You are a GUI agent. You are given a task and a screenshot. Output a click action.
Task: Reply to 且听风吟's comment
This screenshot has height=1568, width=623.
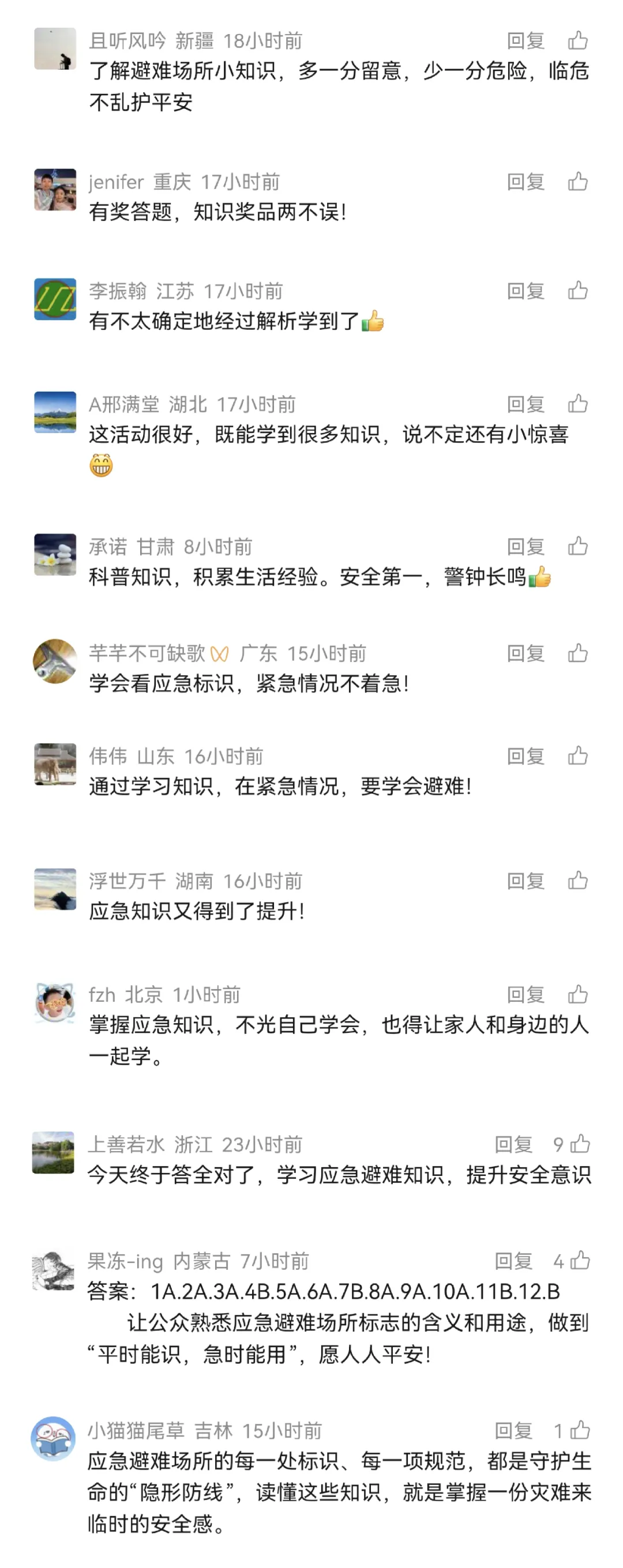pos(525,41)
